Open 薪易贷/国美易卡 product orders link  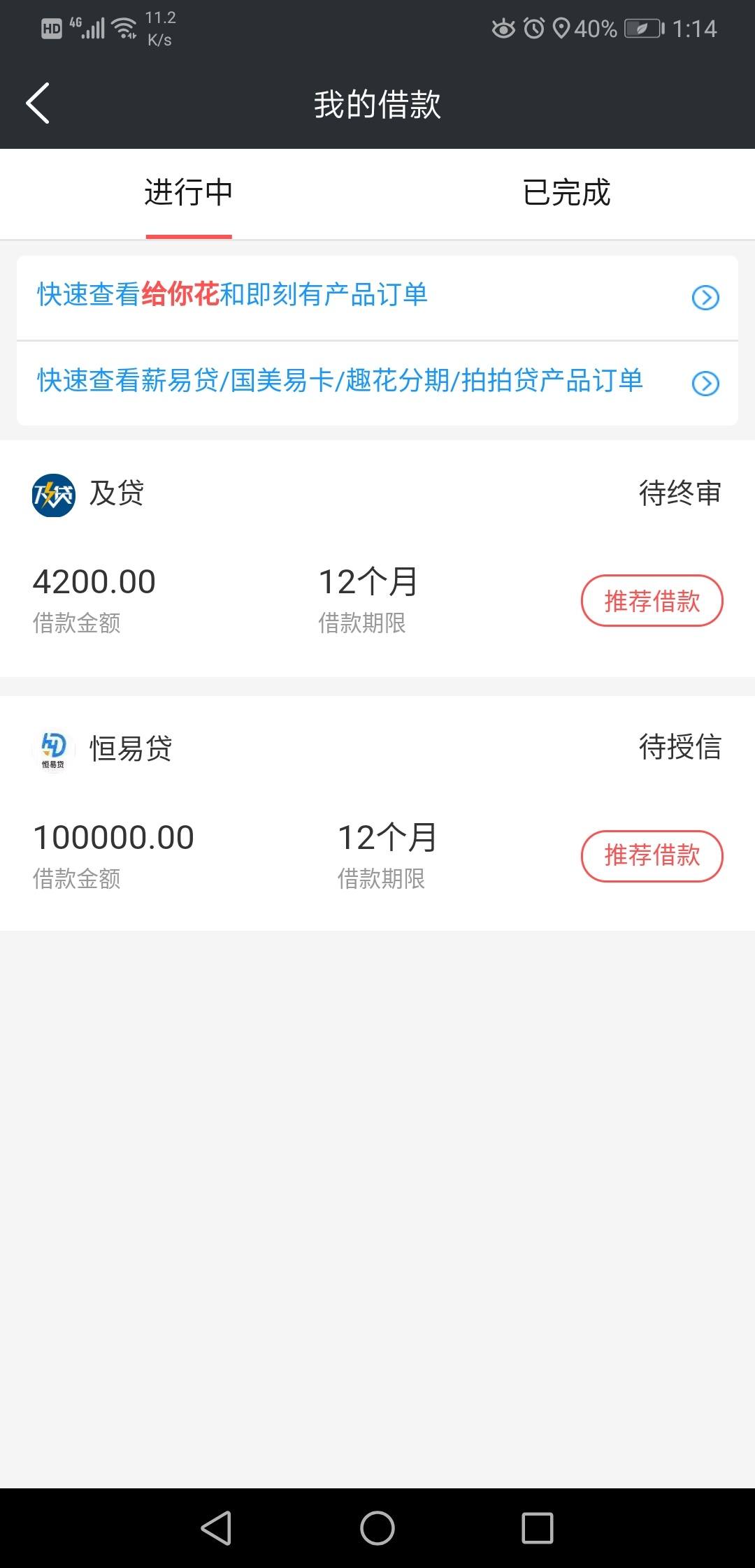(377, 383)
